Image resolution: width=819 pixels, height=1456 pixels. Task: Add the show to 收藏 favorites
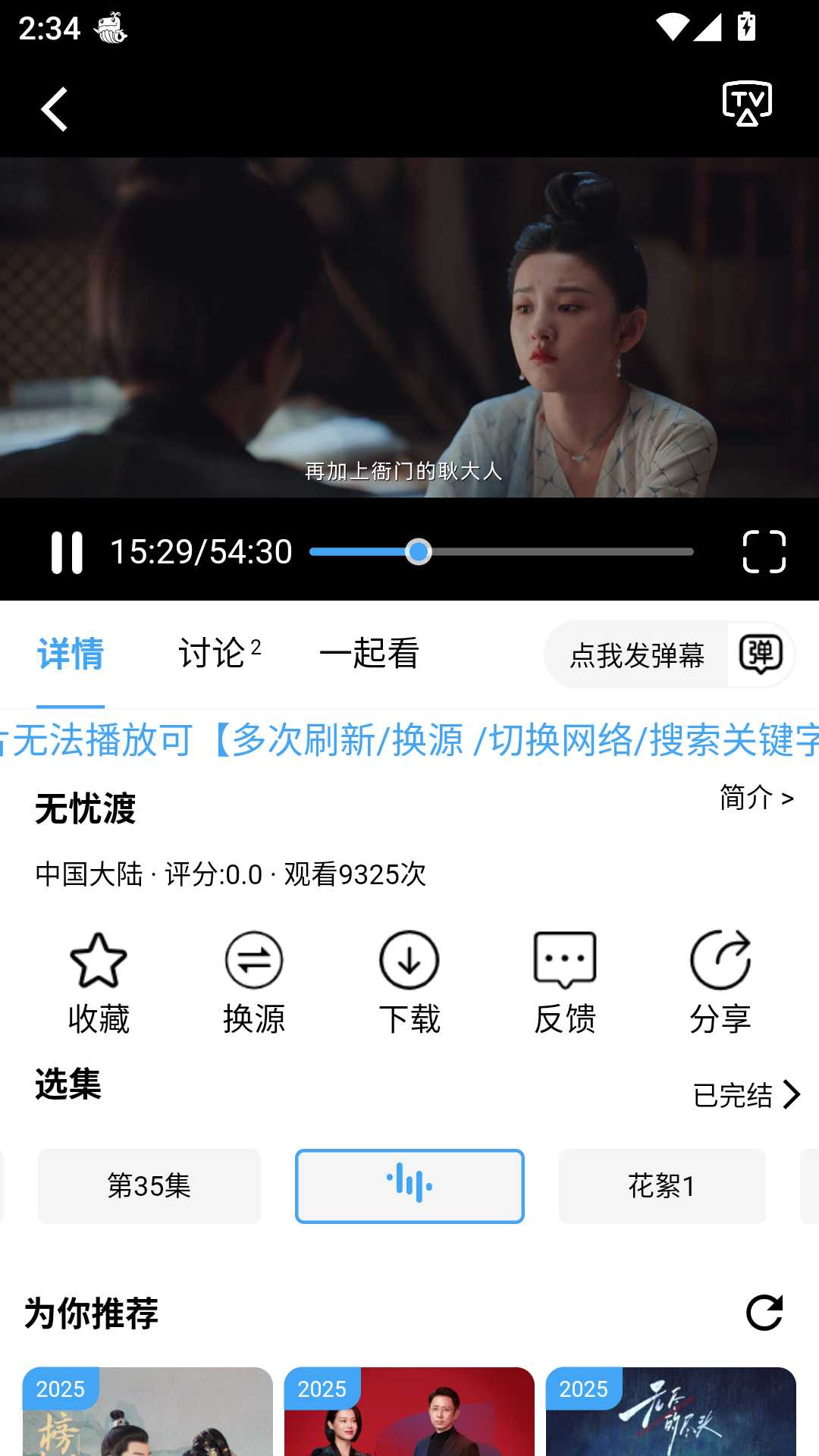(x=99, y=982)
